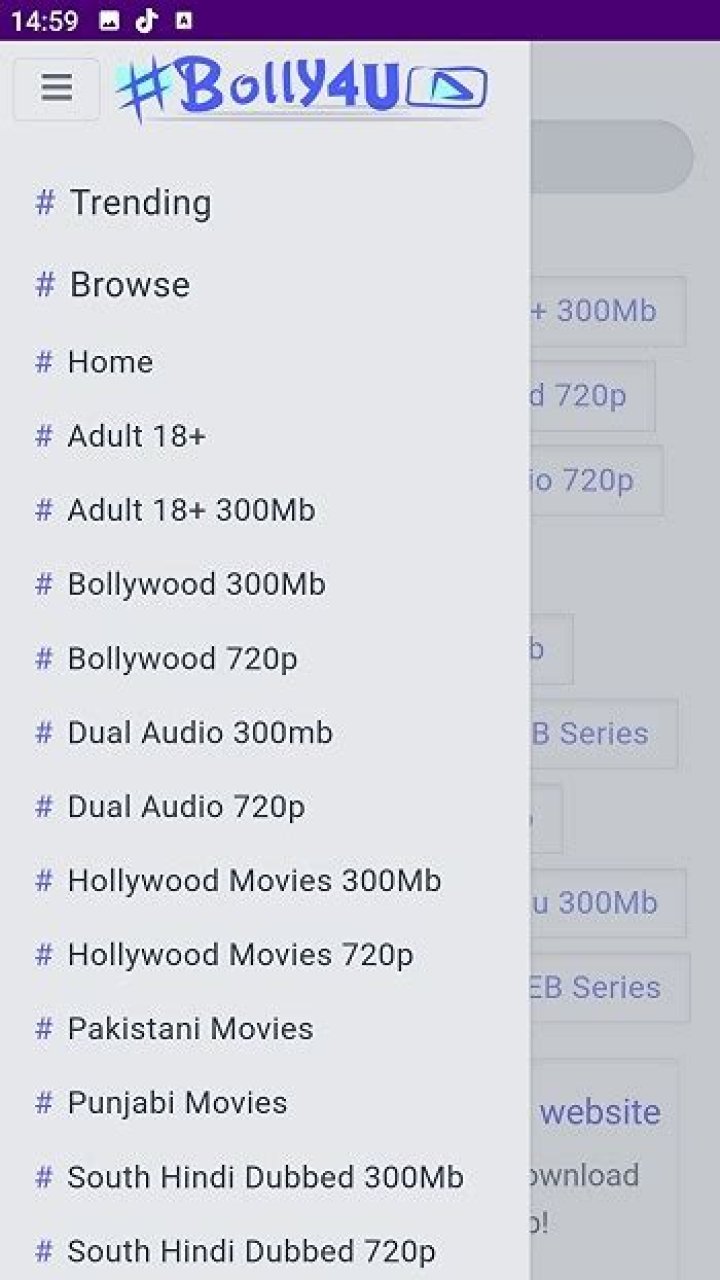
Task: Select Trending from the navigation drawer
Action: [x=140, y=204]
